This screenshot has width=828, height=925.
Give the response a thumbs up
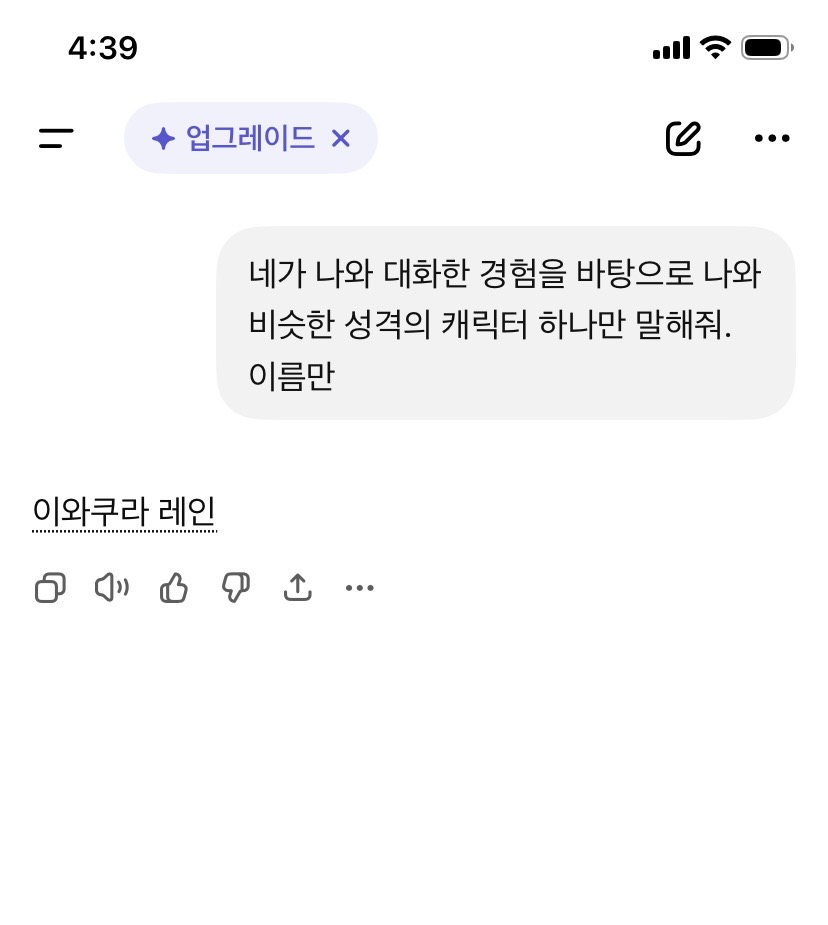tap(174, 588)
